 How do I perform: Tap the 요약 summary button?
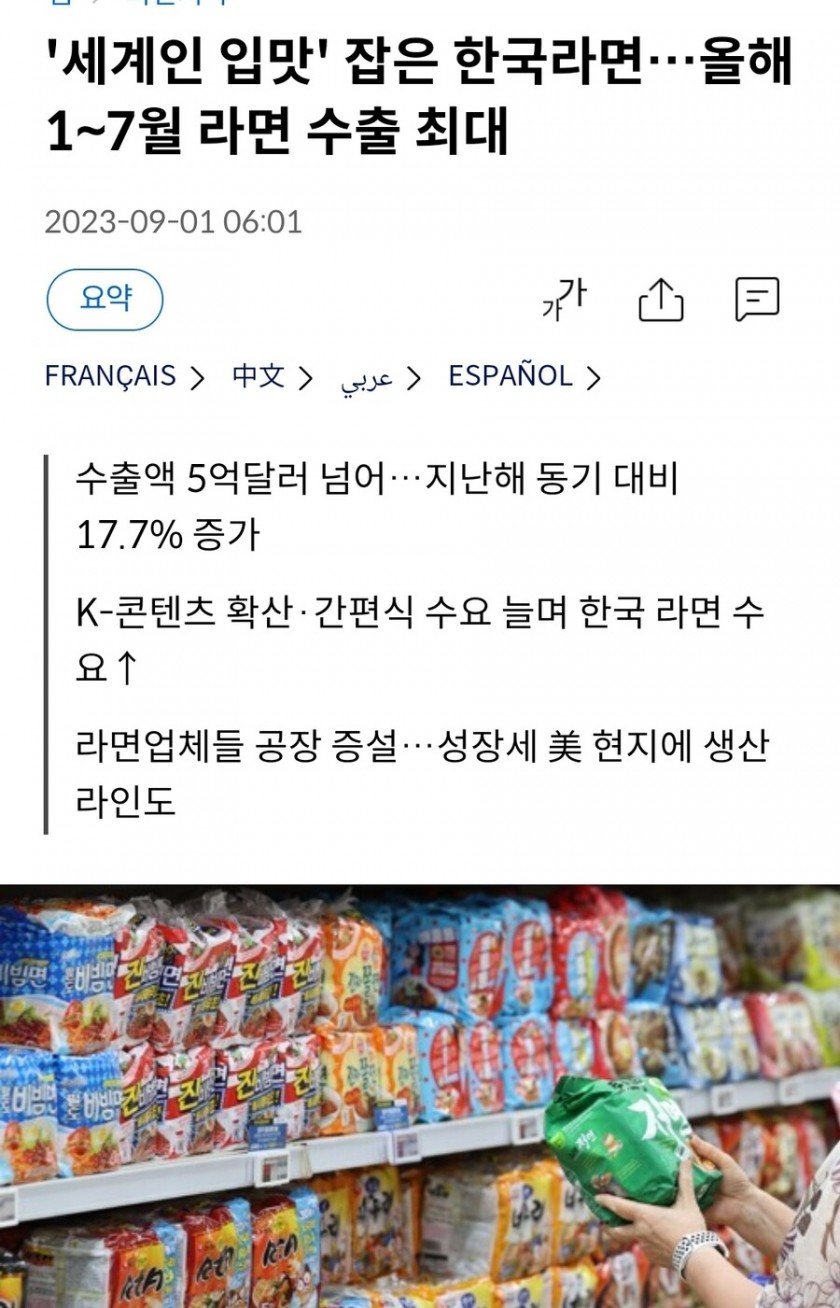tap(105, 299)
